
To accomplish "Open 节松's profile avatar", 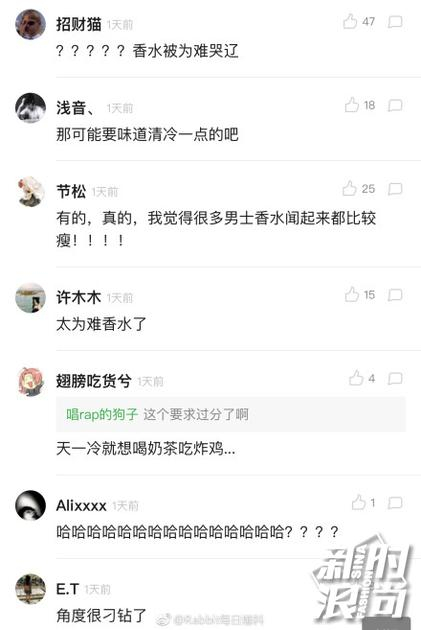I will click(31, 192).
